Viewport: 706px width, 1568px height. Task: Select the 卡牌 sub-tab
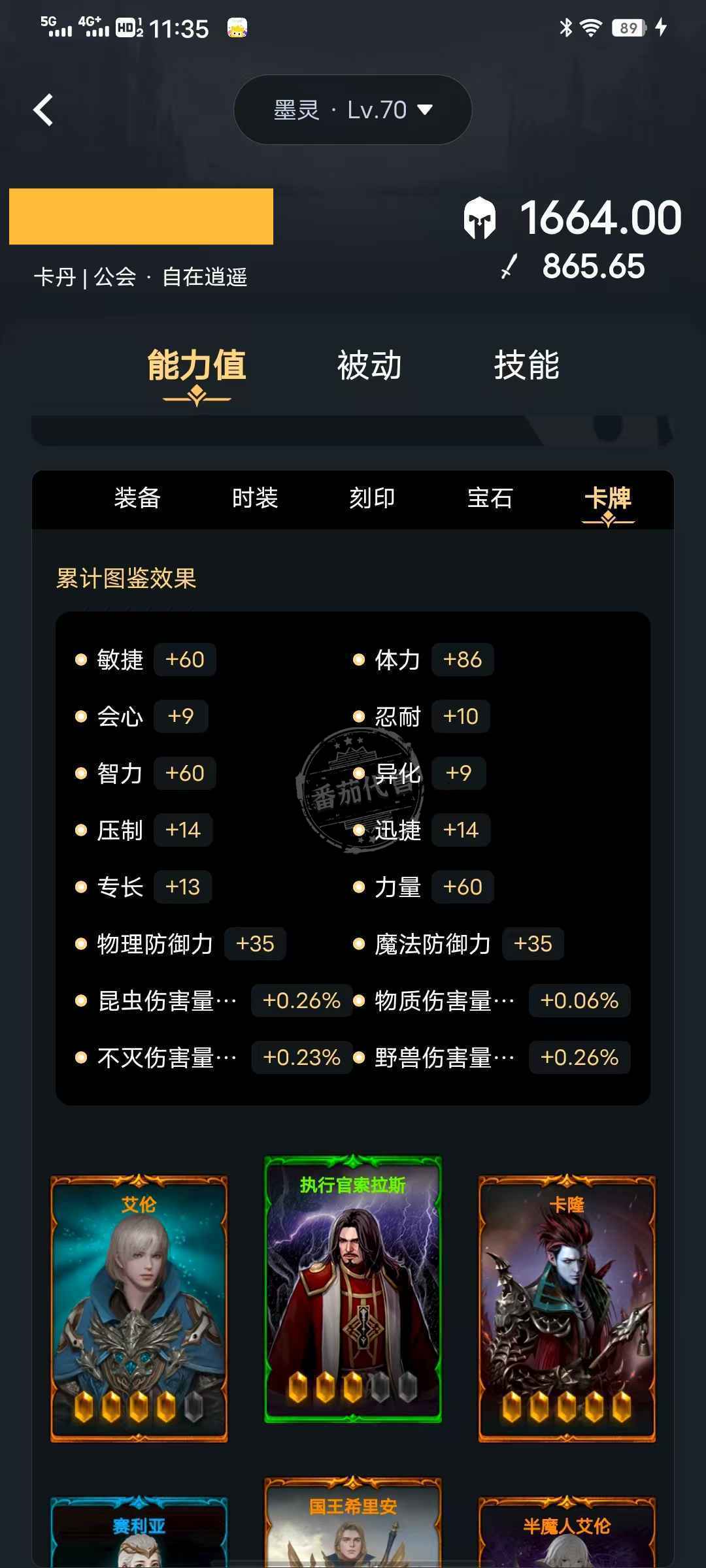608,498
